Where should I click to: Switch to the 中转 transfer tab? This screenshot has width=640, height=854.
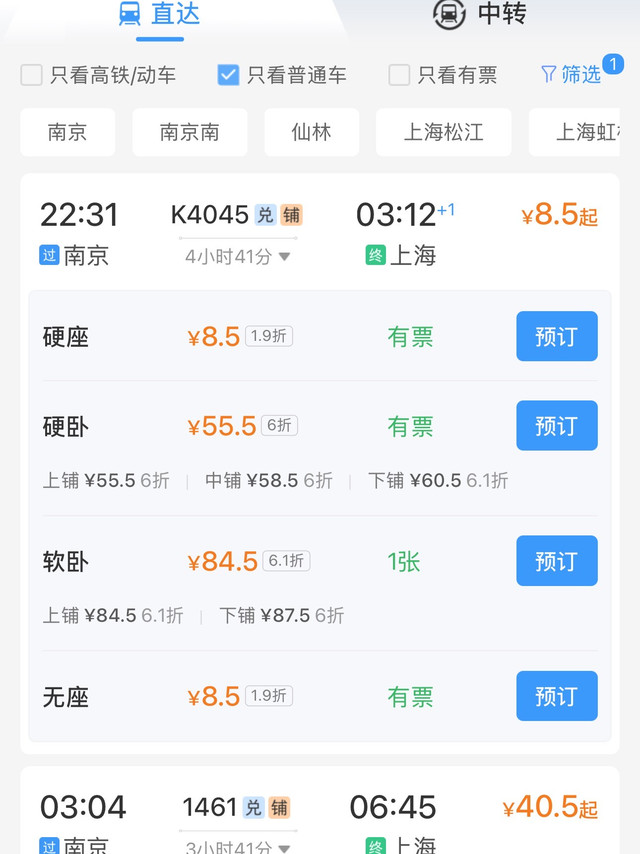click(479, 14)
